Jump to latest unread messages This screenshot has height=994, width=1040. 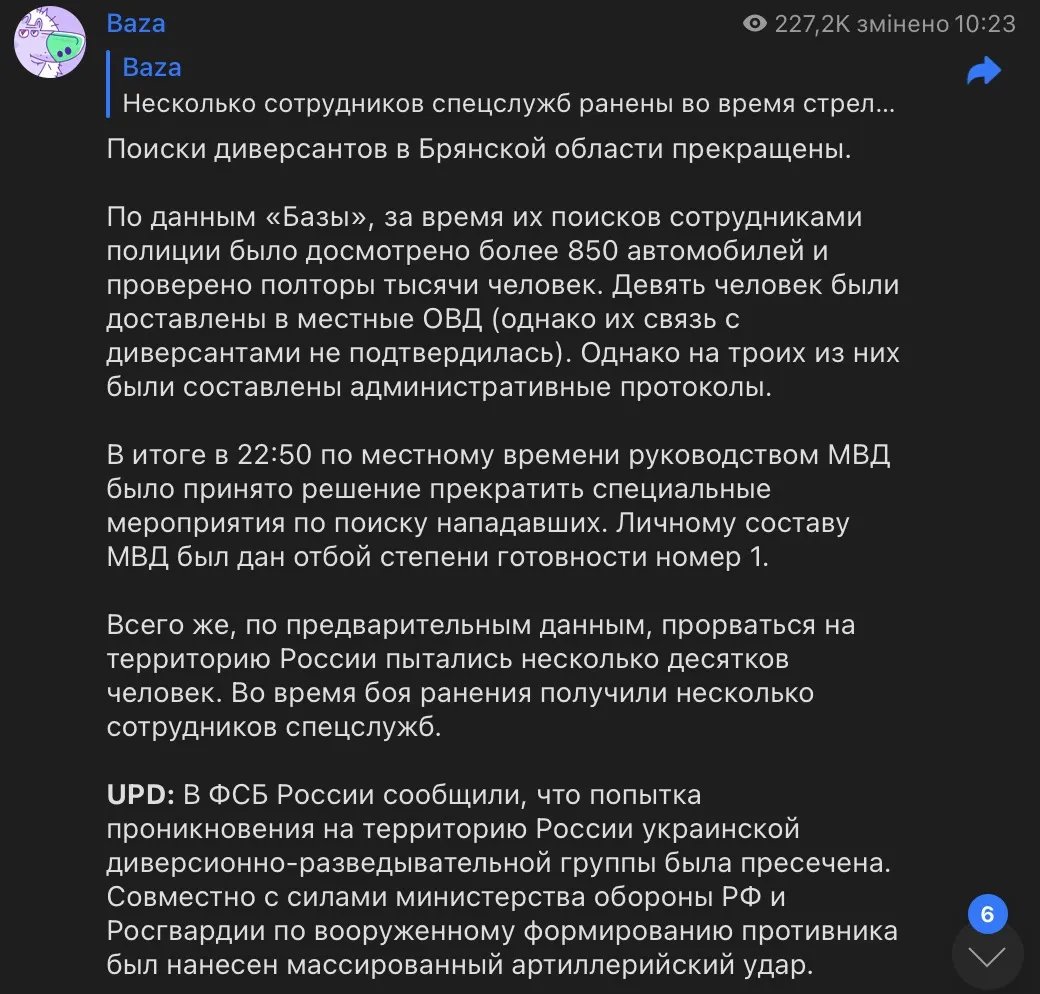point(987,956)
